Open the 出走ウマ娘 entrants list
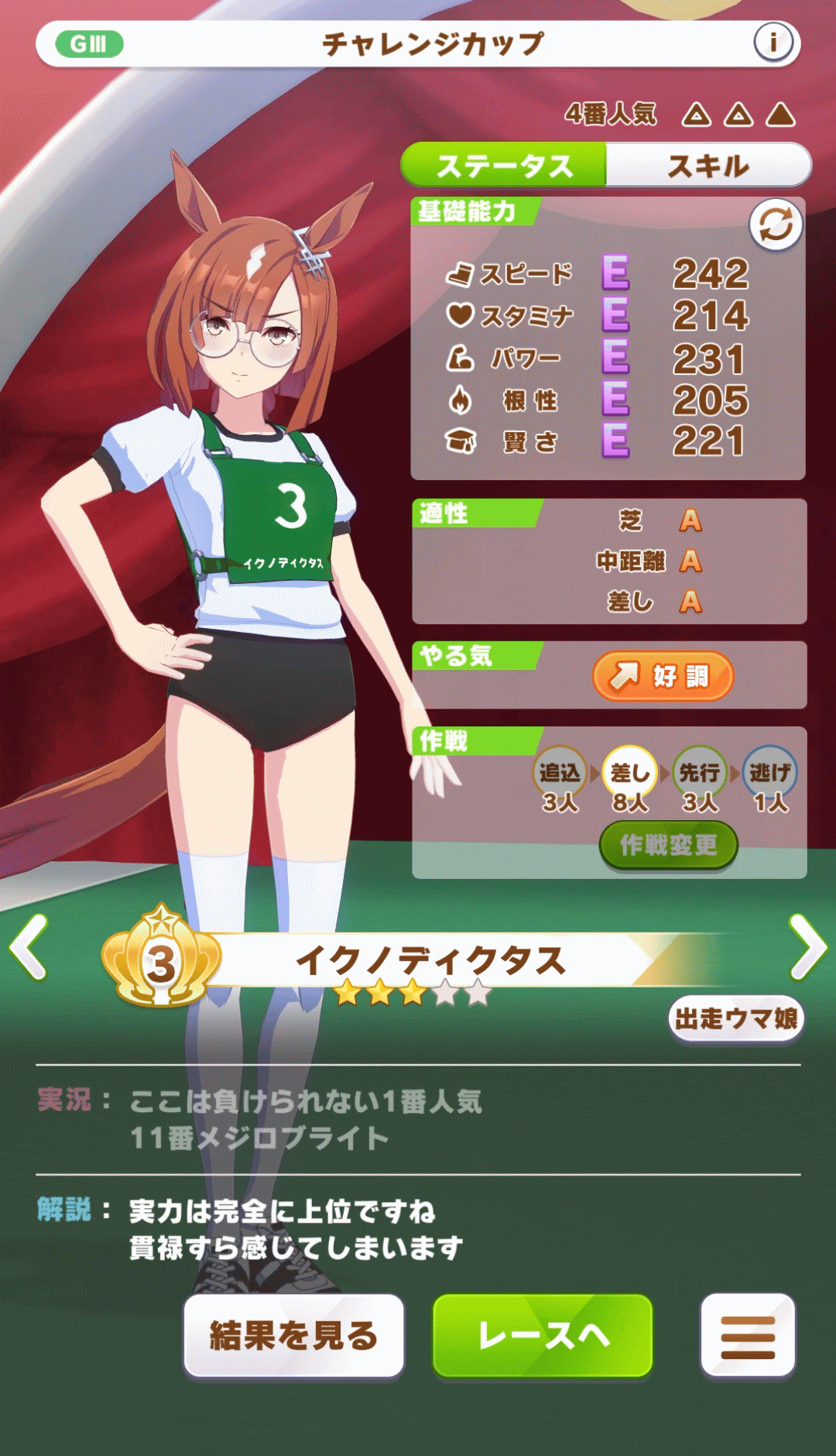This screenshot has height=1456, width=836. click(735, 1019)
